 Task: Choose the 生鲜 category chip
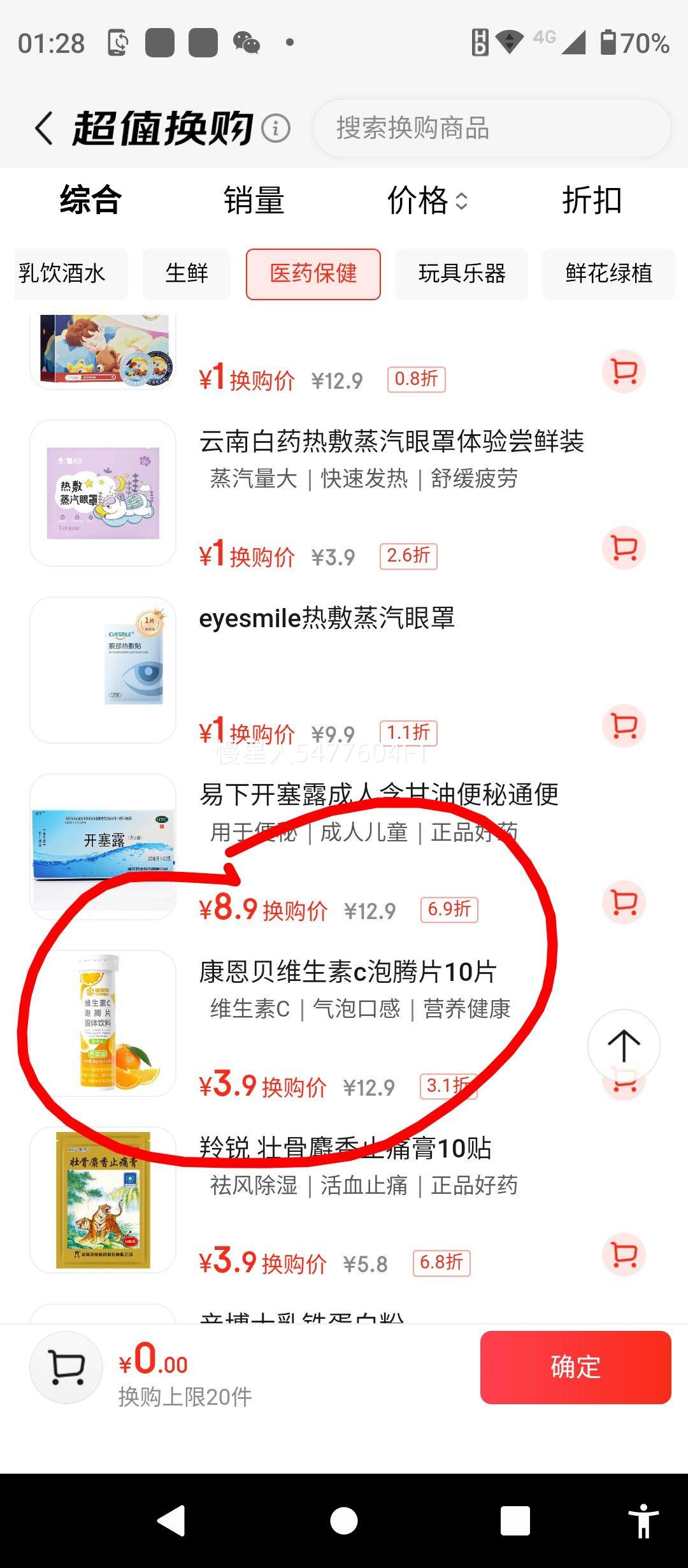coord(186,273)
